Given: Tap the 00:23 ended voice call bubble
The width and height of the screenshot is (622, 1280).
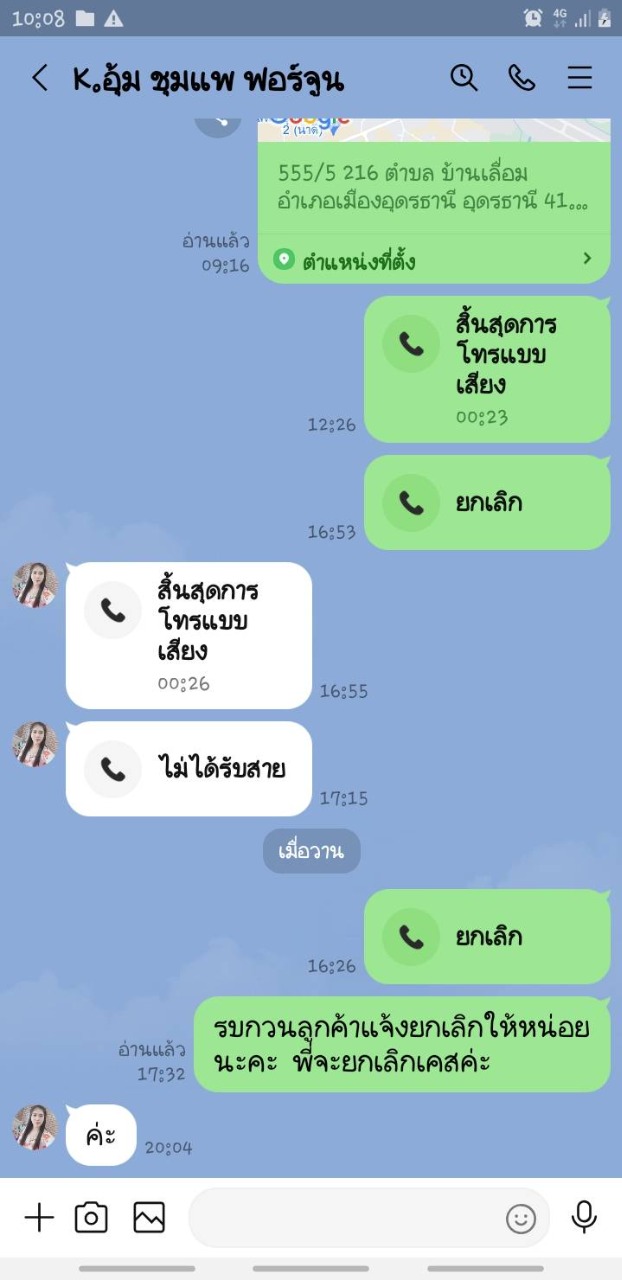Looking at the screenshot, I should [487, 369].
